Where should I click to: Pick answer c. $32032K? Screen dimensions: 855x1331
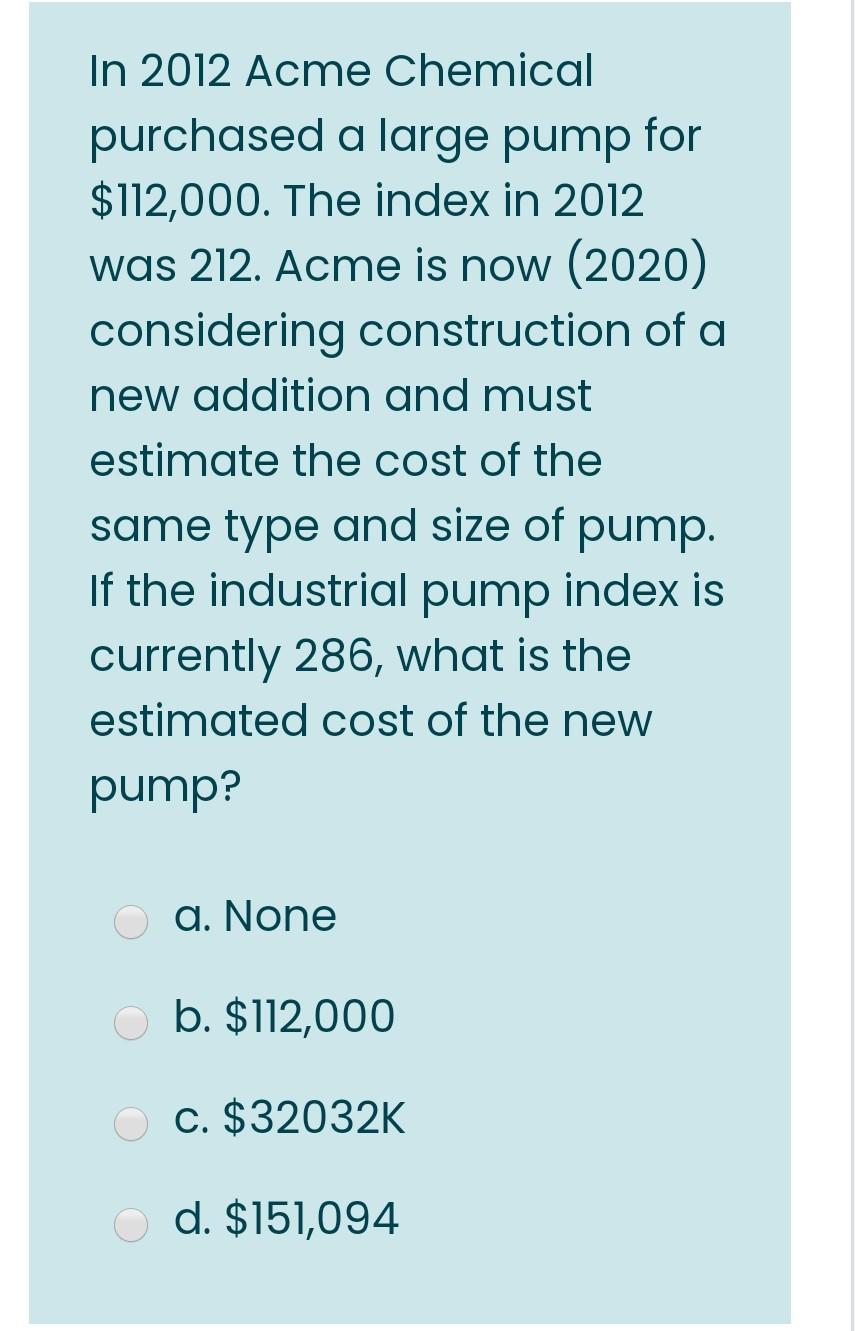[x=131, y=1124]
